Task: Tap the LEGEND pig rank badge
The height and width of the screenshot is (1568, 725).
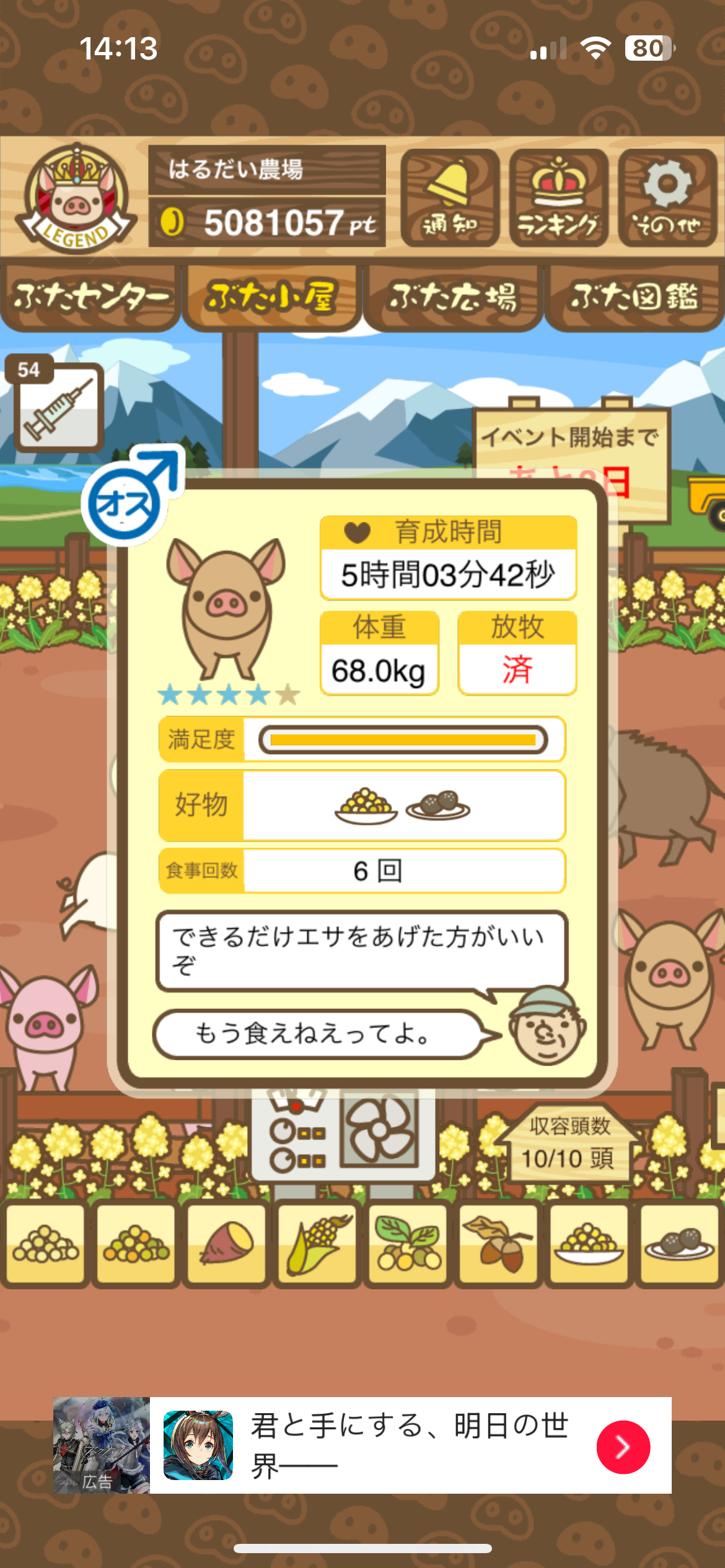Action: [76, 198]
